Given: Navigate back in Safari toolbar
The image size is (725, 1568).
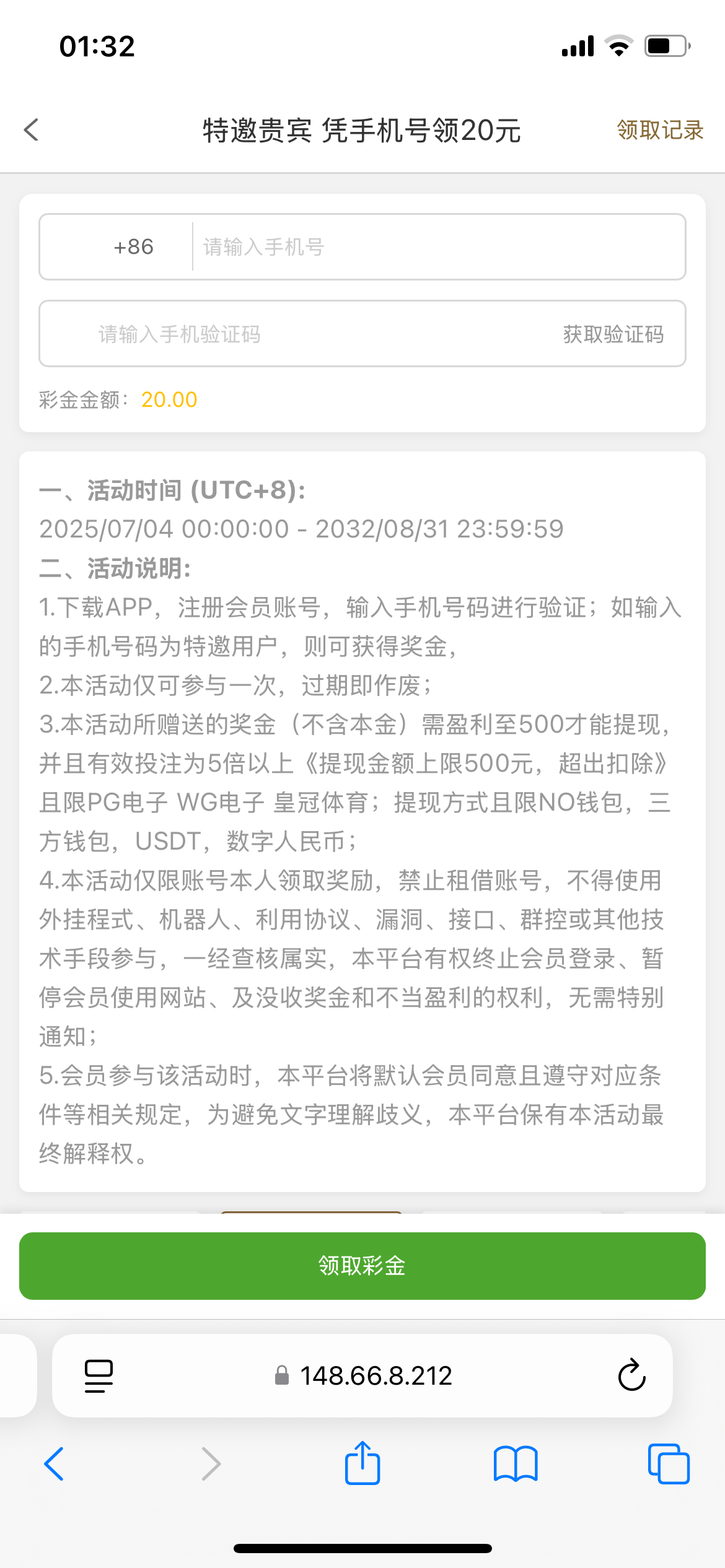Looking at the screenshot, I should point(55,1464).
